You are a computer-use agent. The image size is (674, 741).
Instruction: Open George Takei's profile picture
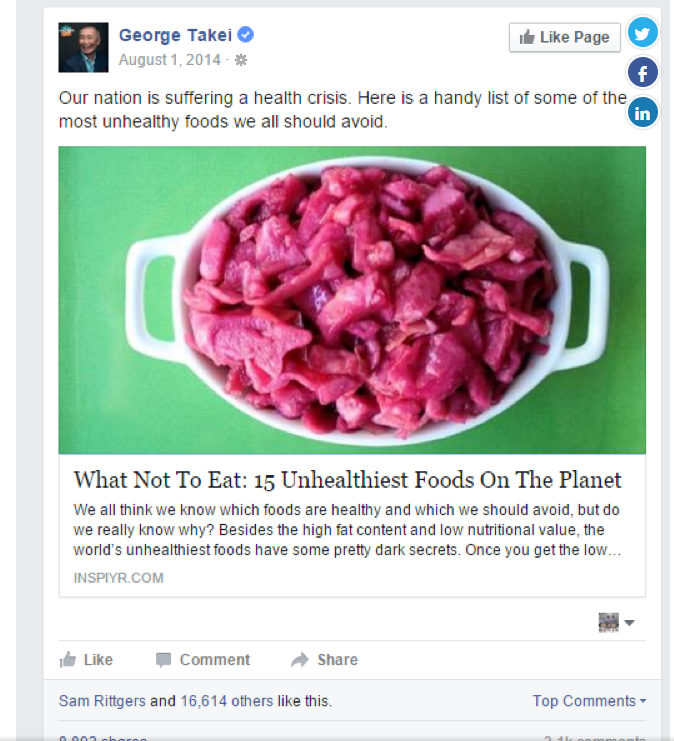tap(83, 47)
